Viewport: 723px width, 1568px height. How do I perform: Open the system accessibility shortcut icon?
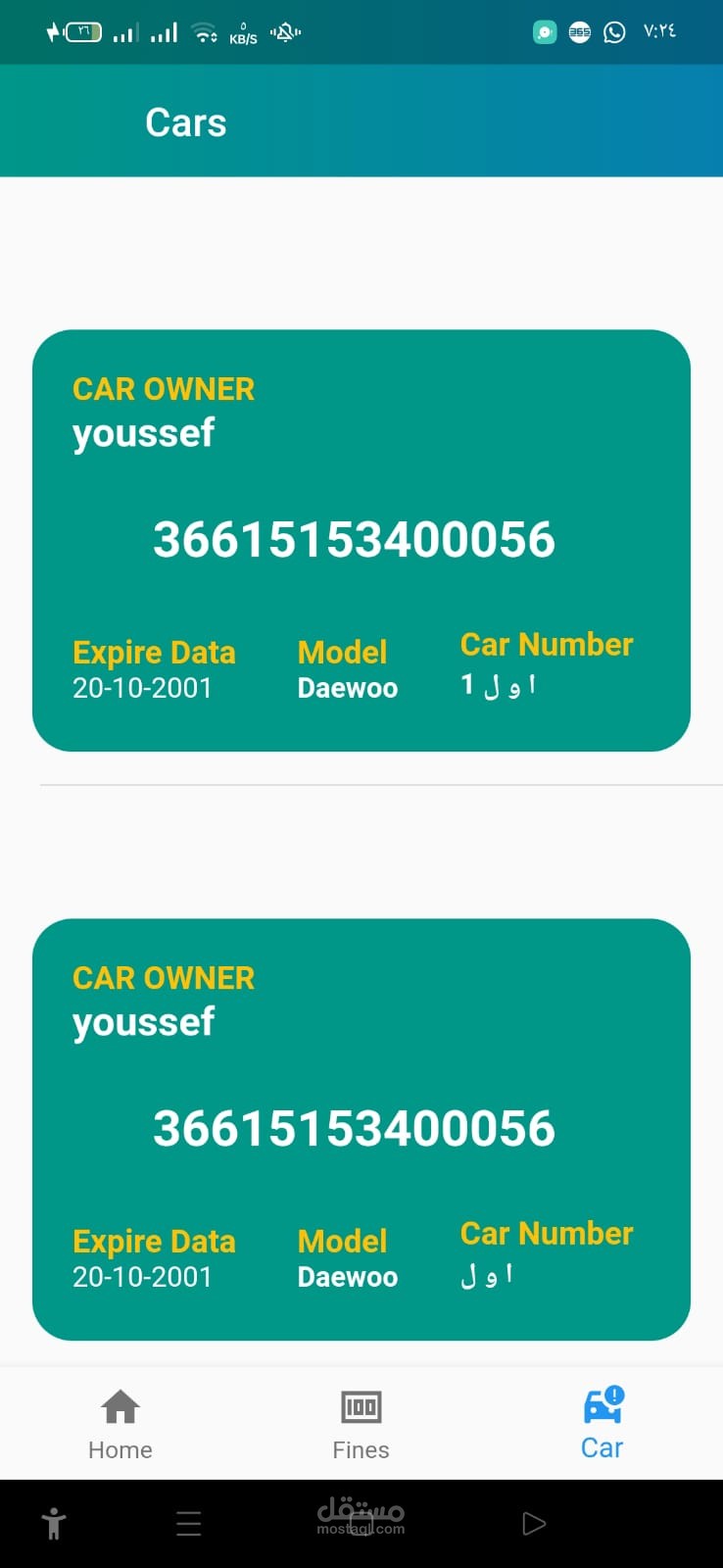[x=54, y=1523]
